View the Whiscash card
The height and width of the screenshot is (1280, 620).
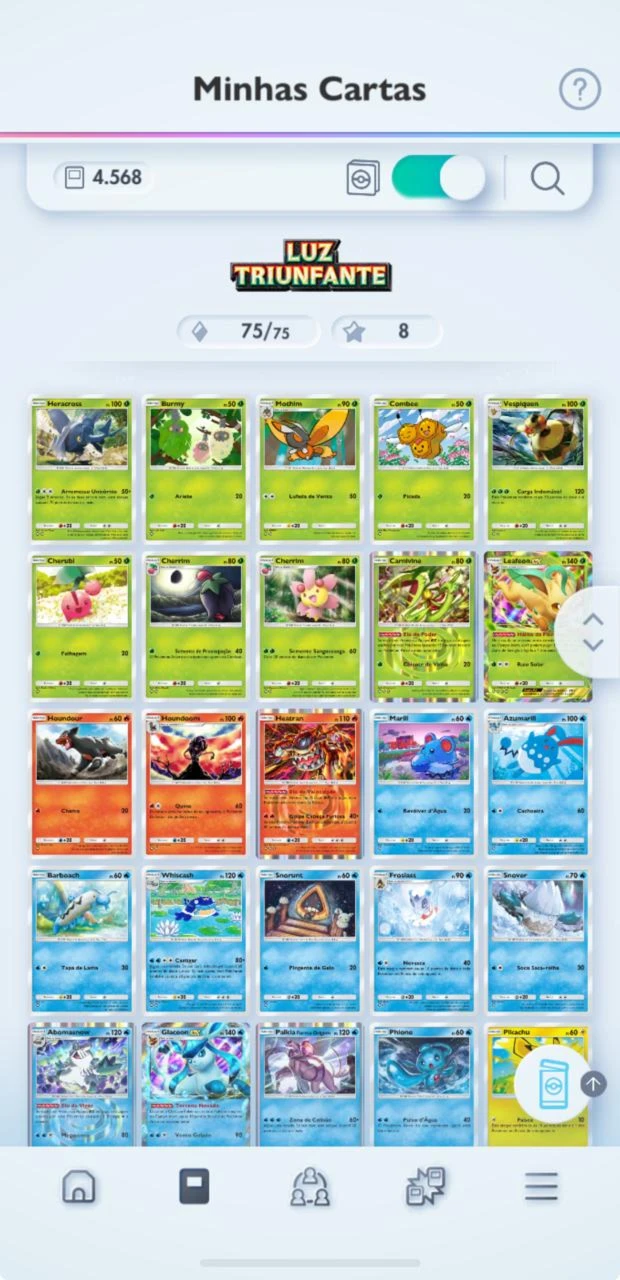194,941
